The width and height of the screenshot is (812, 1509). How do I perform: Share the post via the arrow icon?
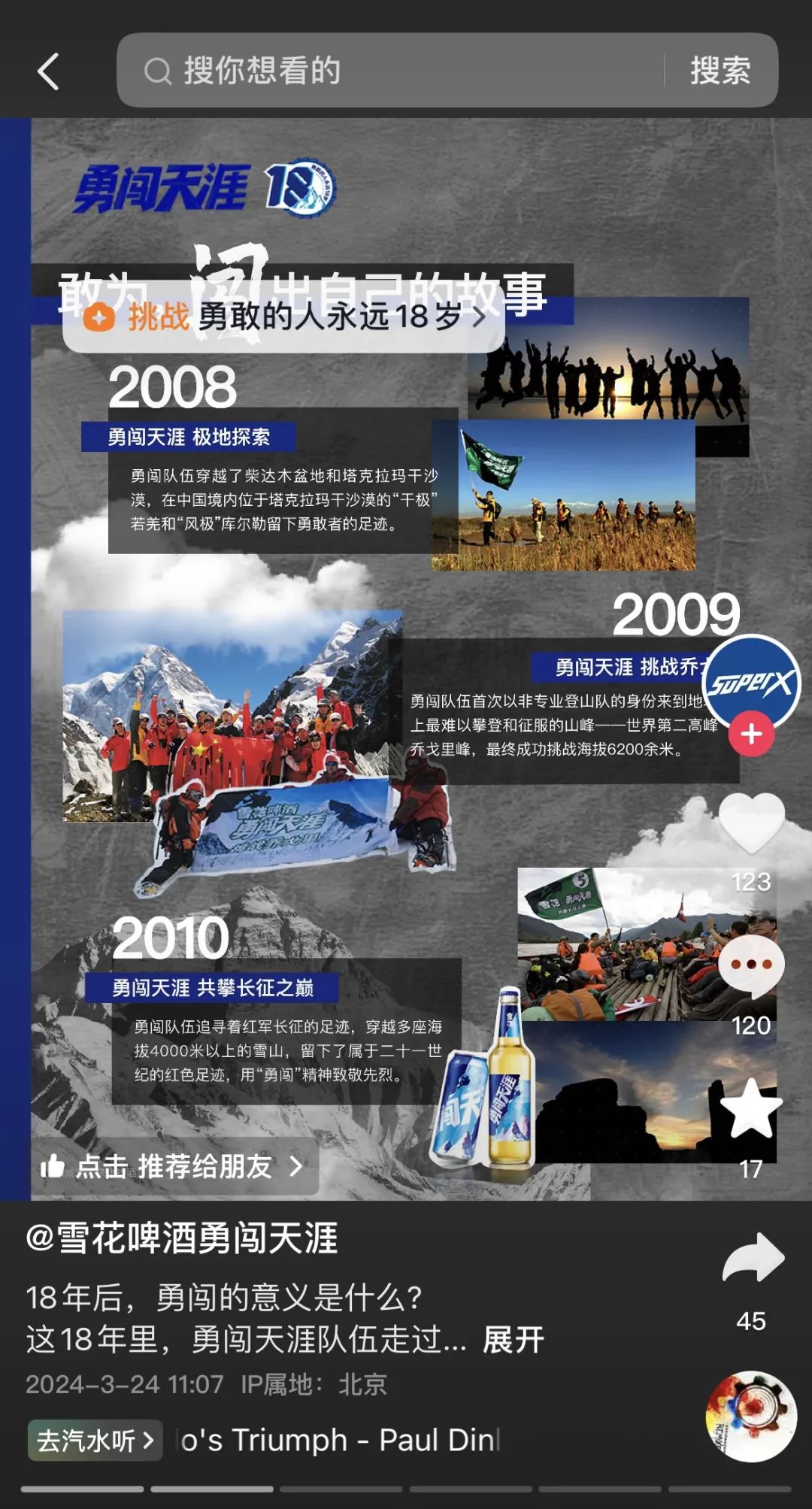pyautogui.click(x=752, y=1258)
